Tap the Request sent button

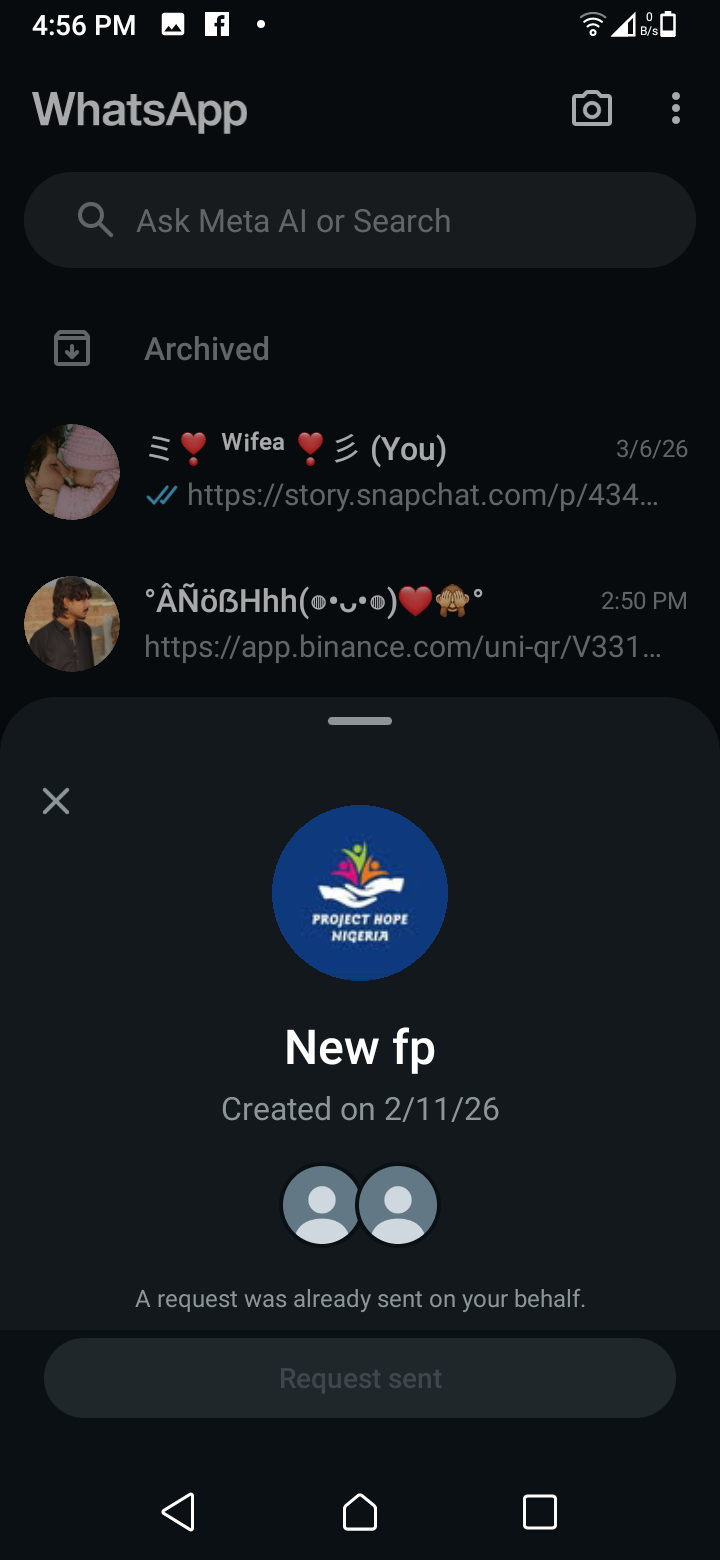click(x=360, y=1378)
